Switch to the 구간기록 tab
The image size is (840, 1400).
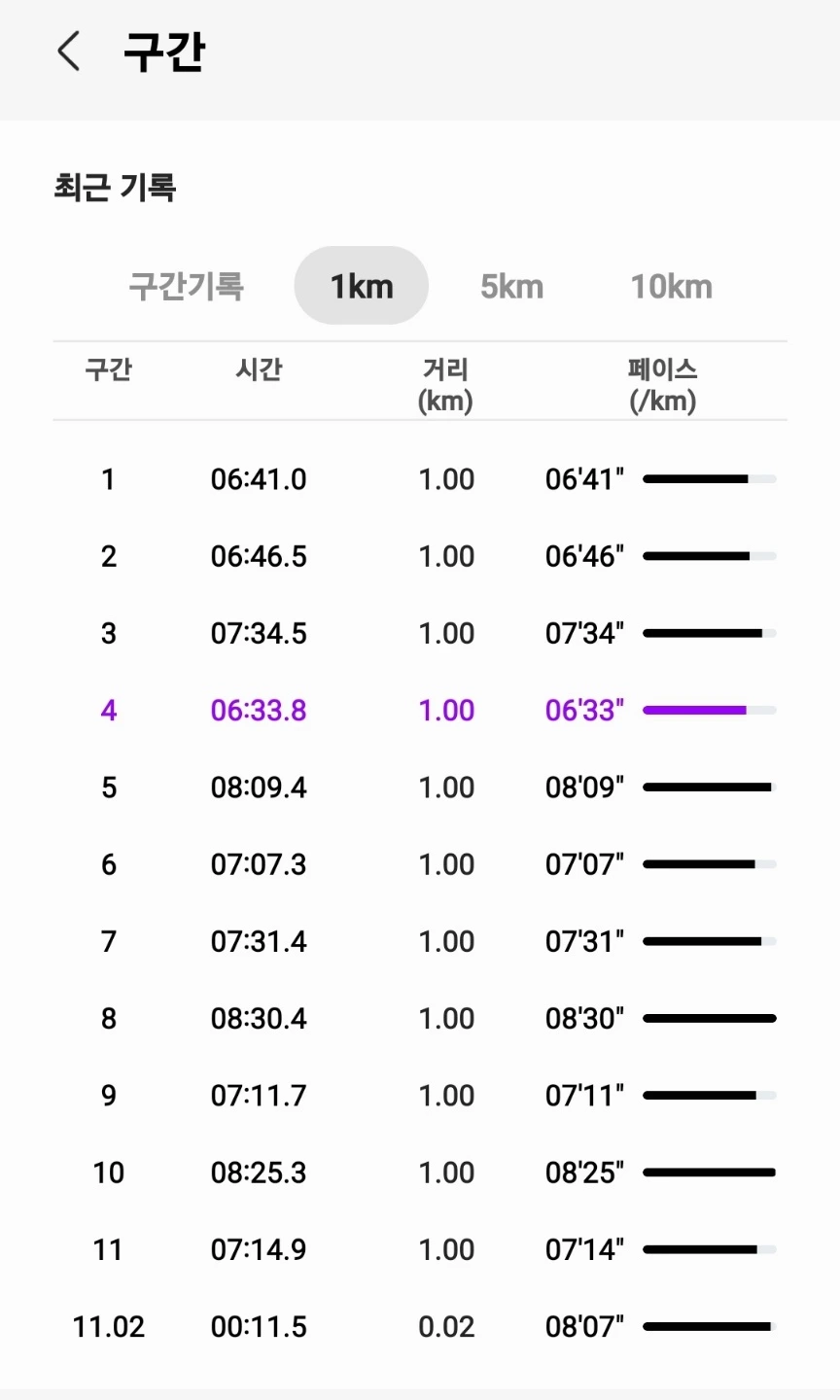[186, 286]
